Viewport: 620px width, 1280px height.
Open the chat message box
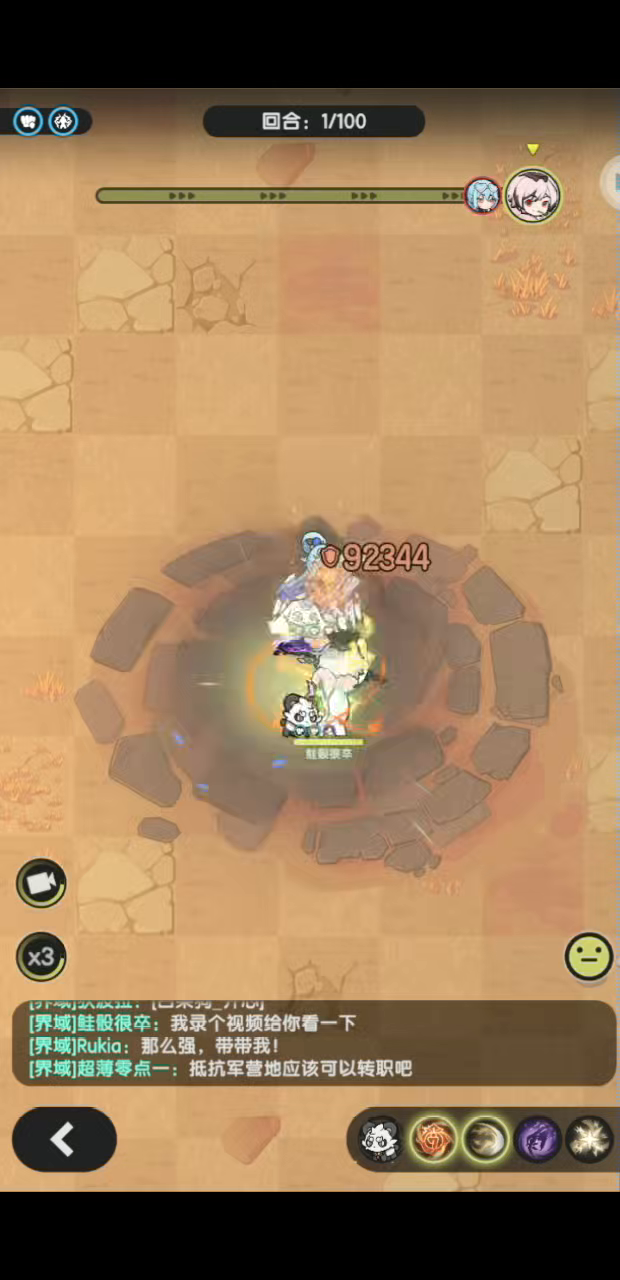click(314, 1043)
